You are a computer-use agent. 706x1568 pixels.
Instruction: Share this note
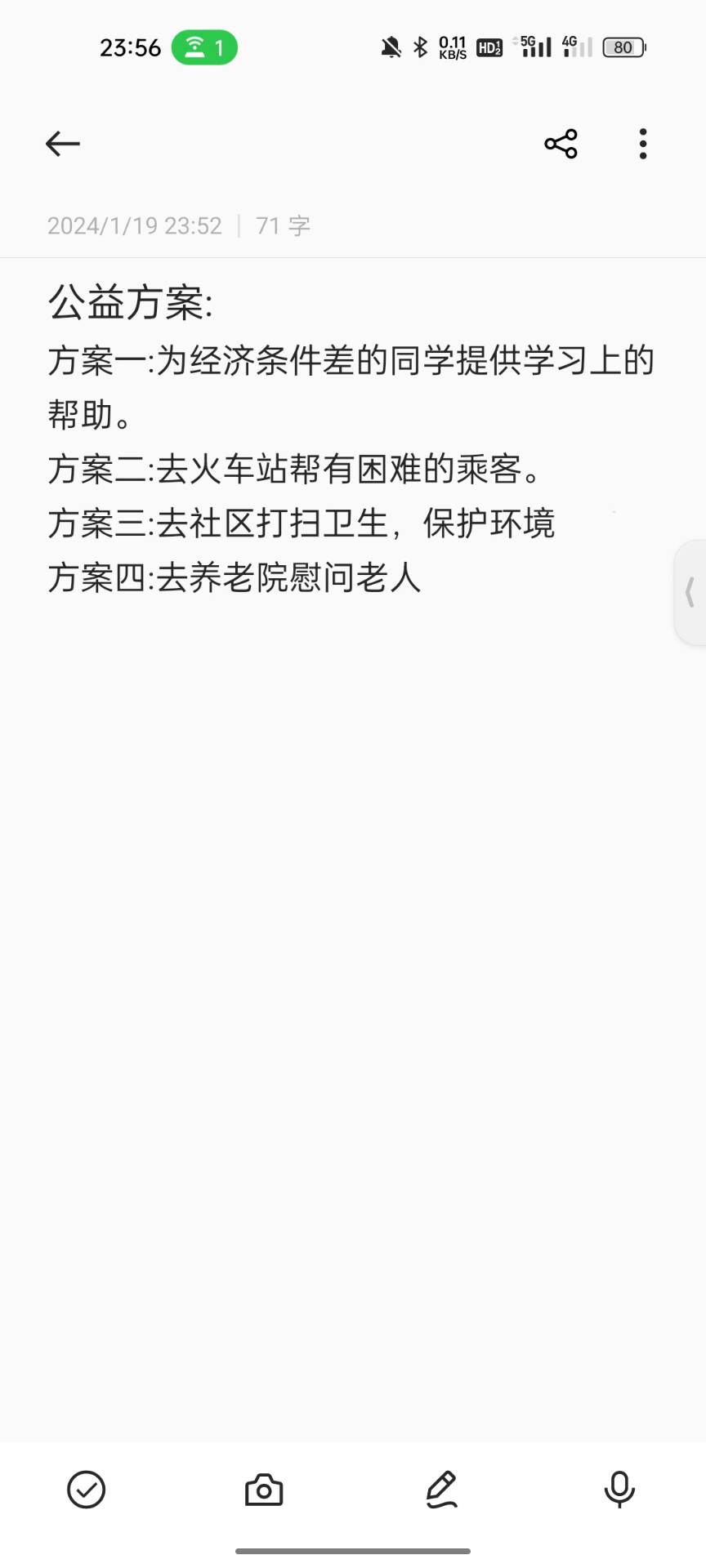pyautogui.click(x=561, y=144)
